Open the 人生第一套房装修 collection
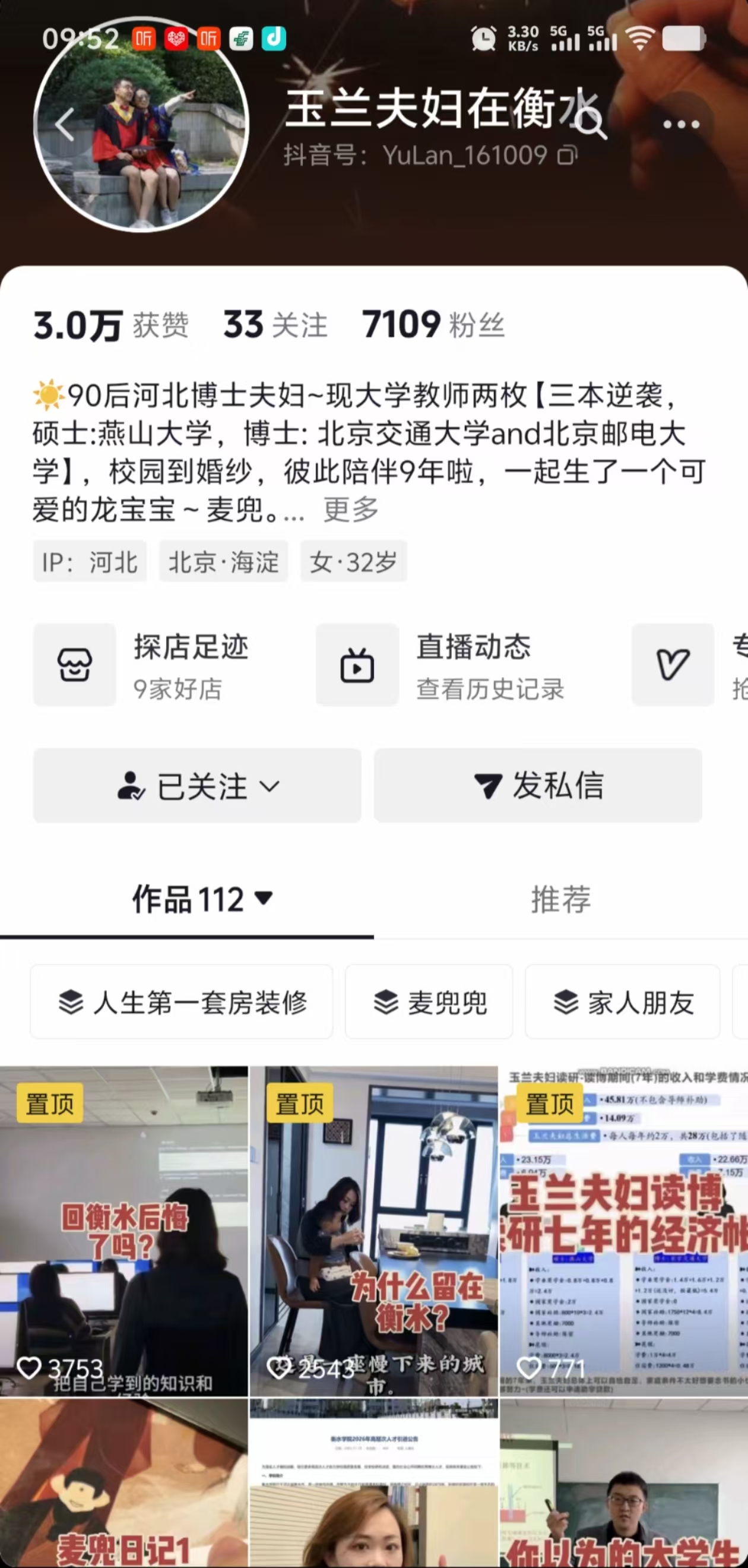This screenshot has width=748, height=1568. coord(182,1002)
